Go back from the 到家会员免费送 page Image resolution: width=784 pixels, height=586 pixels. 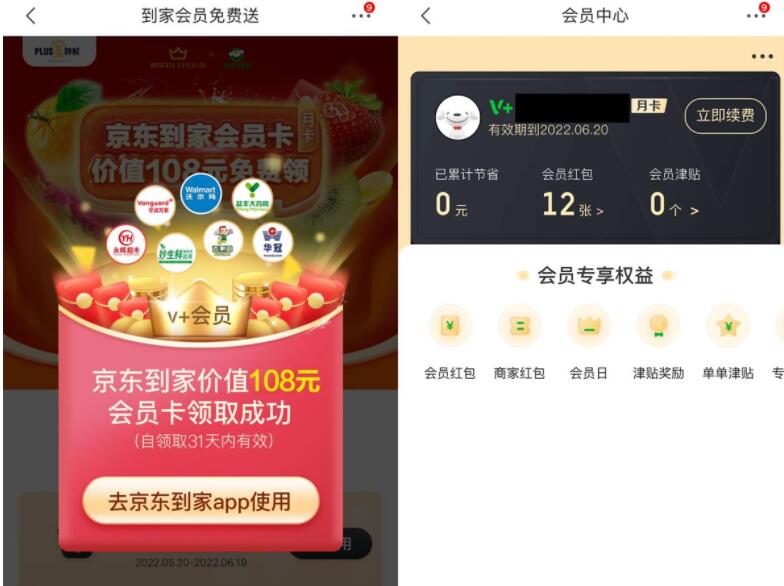pyautogui.click(x=30, y=16)
